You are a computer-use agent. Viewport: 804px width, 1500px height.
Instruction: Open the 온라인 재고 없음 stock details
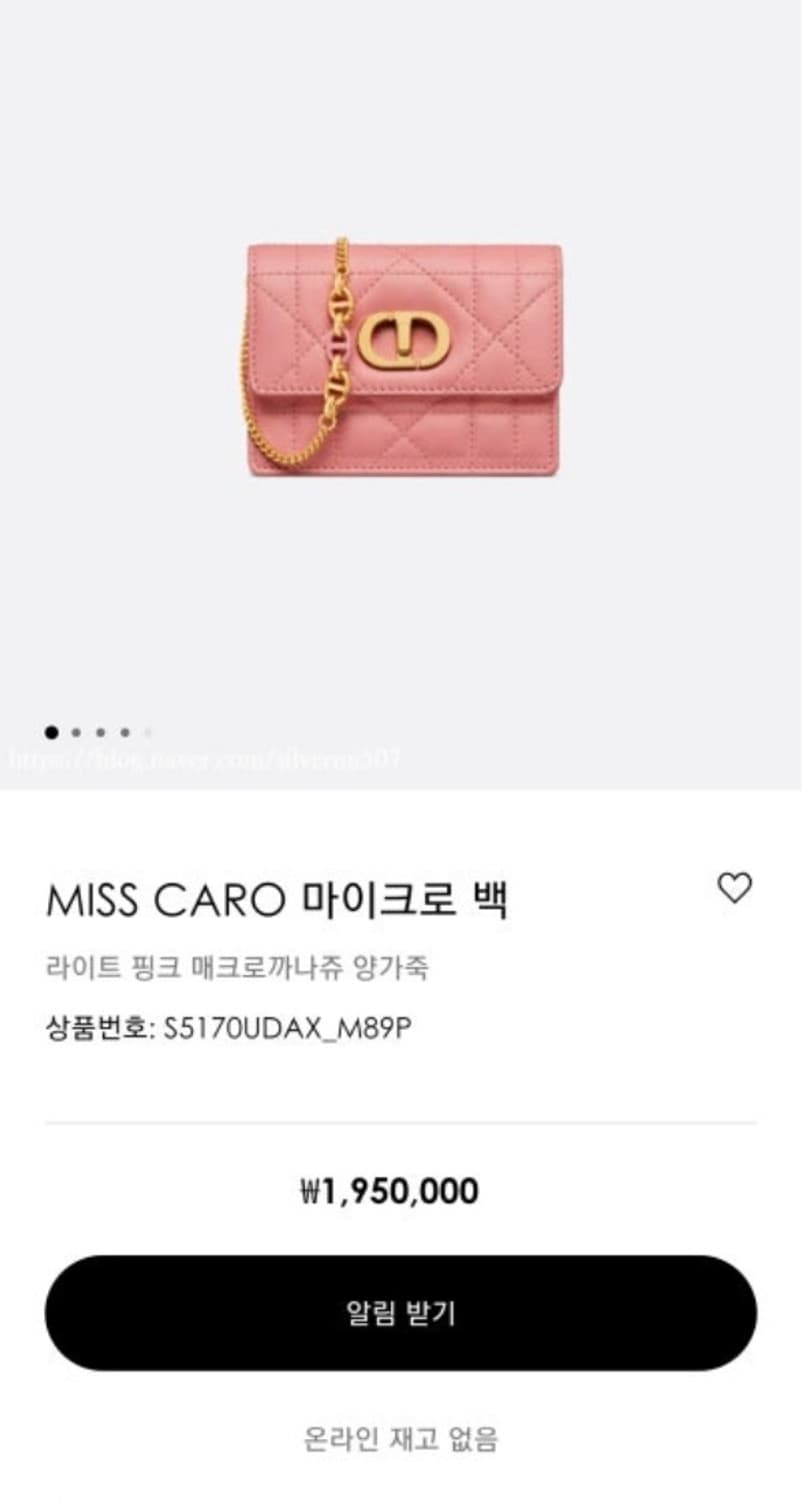coord(402,1435)
